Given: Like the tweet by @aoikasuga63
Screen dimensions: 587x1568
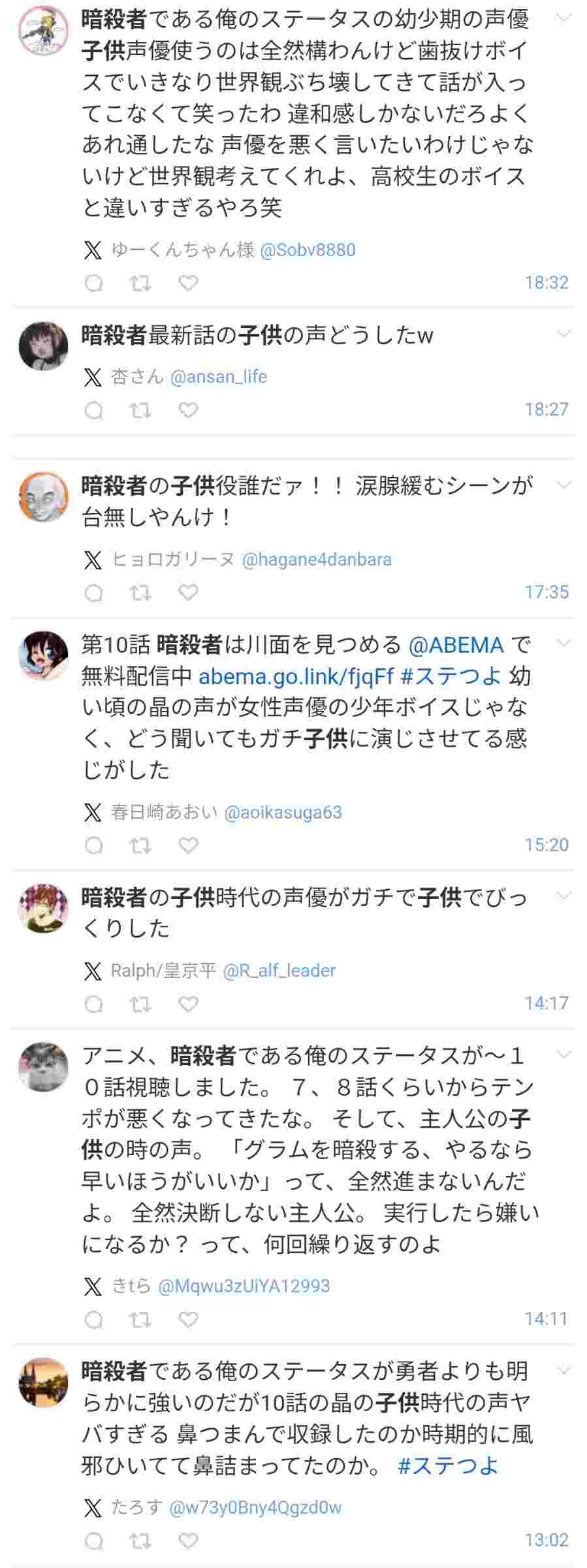Looking at the screenshot, I should click(x=188, y=845).
